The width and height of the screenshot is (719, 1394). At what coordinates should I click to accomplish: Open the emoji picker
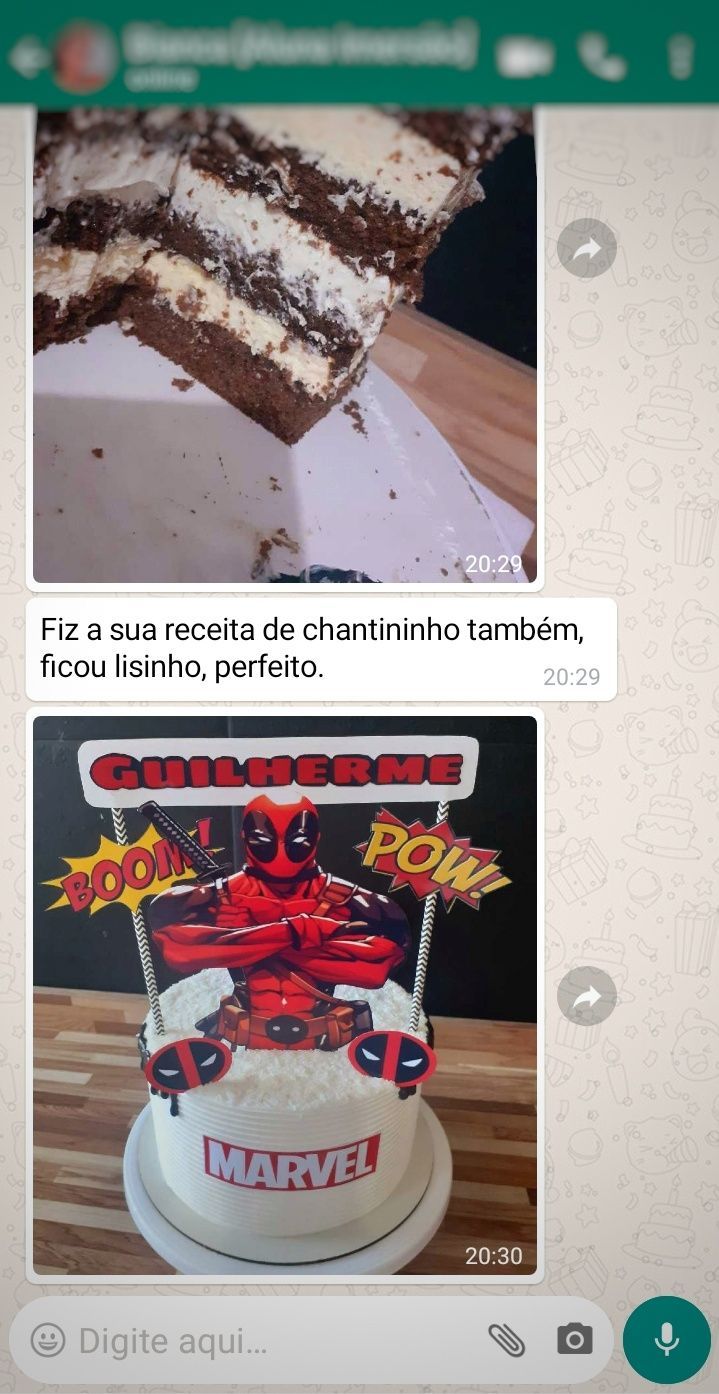click(x=47, y=1340)
